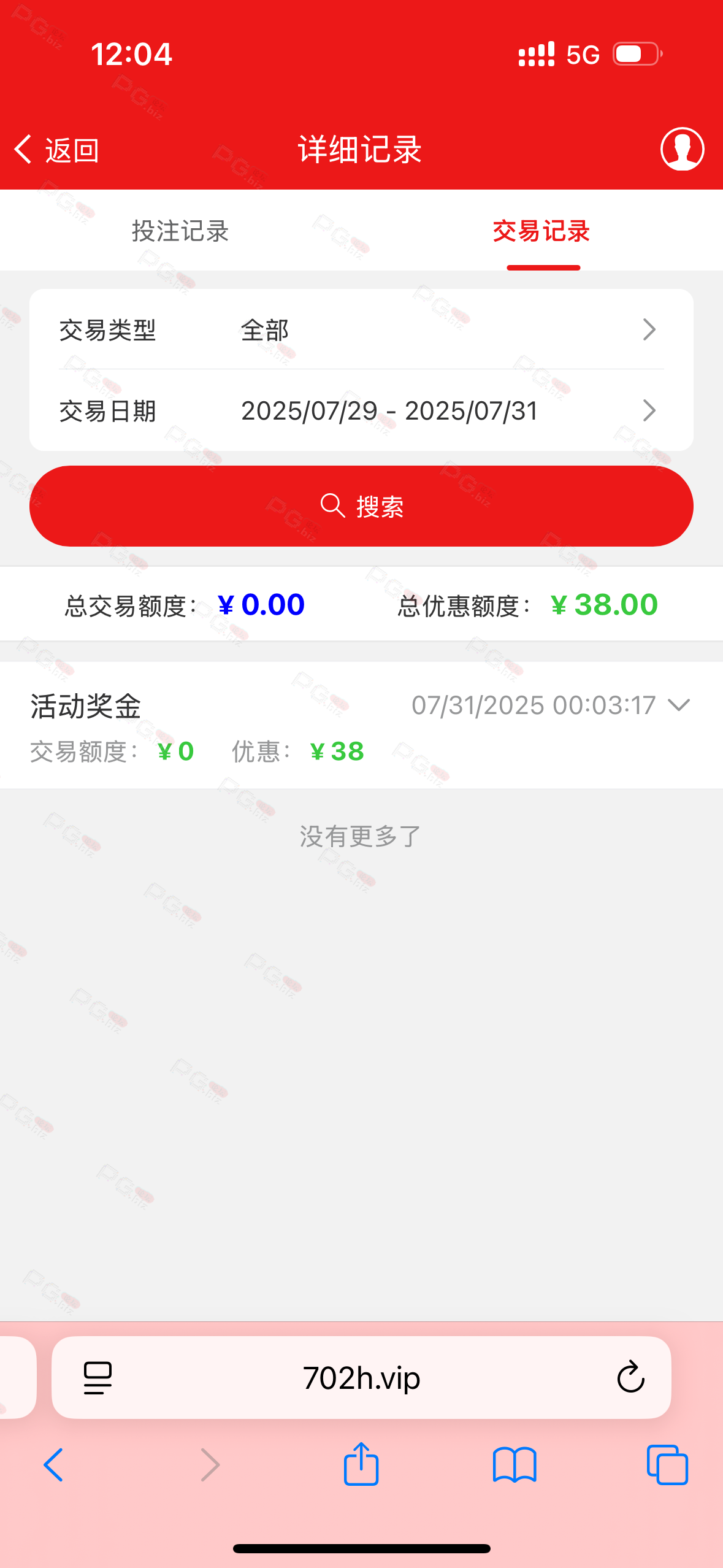Open browser bookmarks
Screen dimensions: 723x1568
pos(515,1465)
